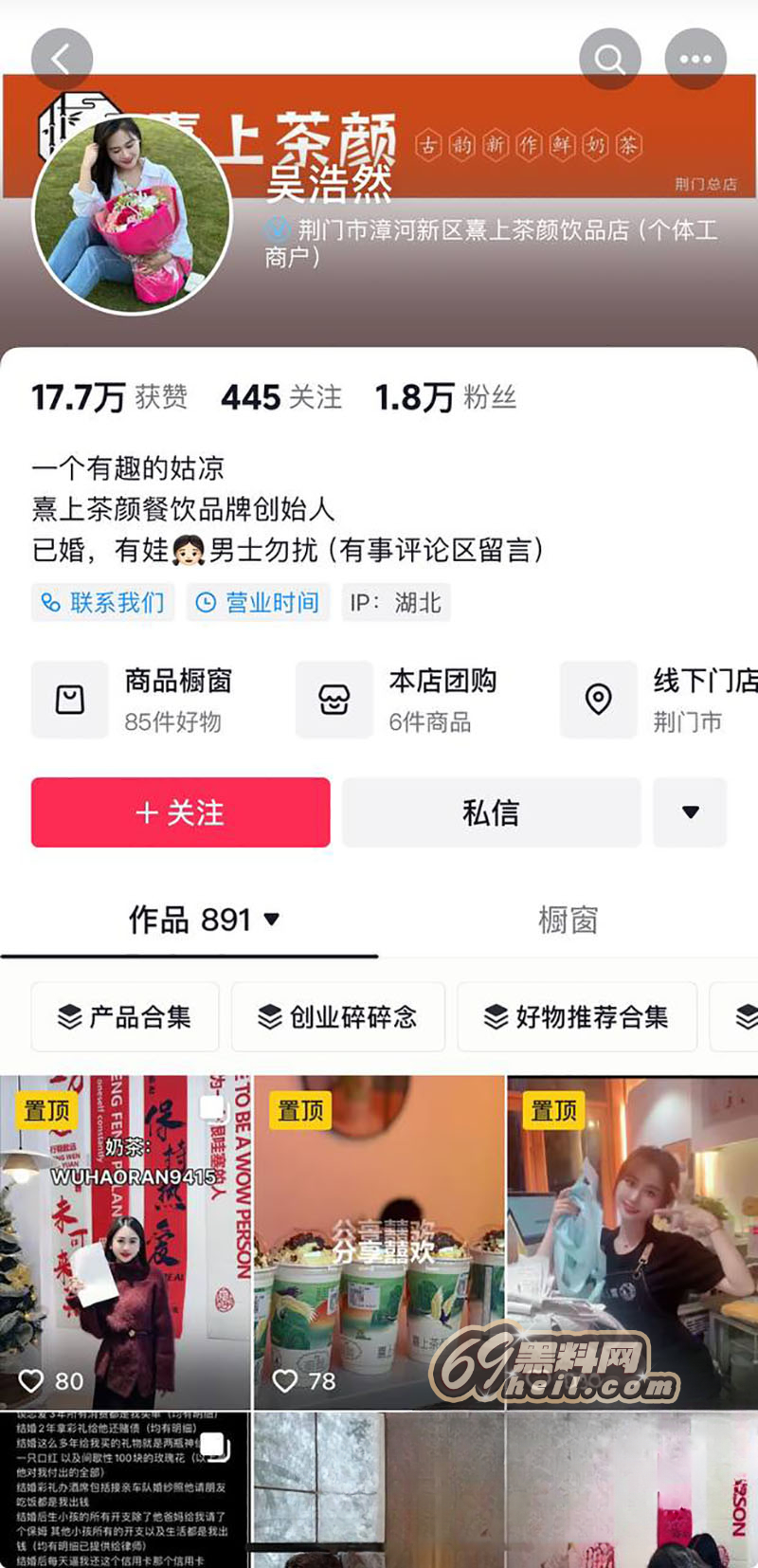Go back using the top arrow
The image size is (758, 1568).
click(62, 59)
